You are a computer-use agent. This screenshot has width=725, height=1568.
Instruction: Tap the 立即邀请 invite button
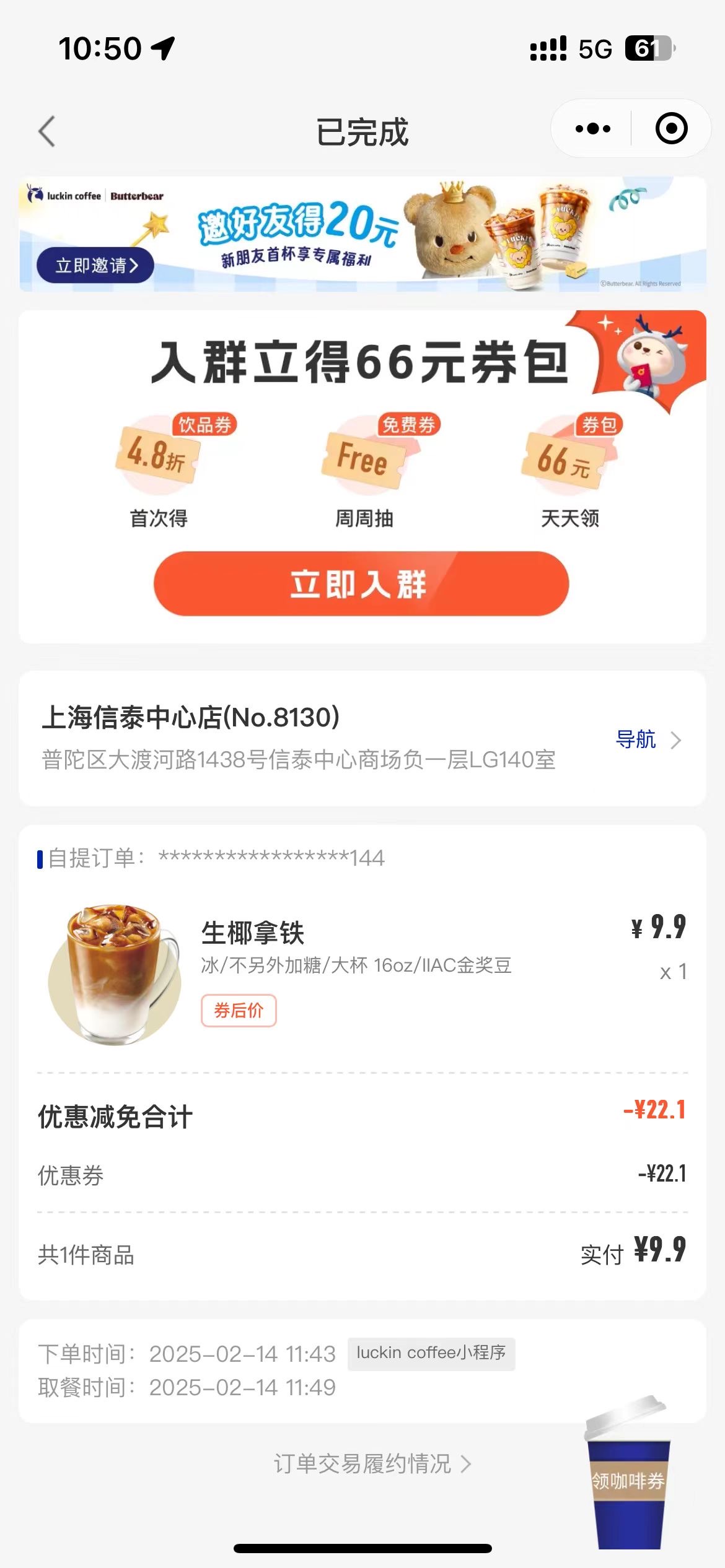[x=95, y=266]
